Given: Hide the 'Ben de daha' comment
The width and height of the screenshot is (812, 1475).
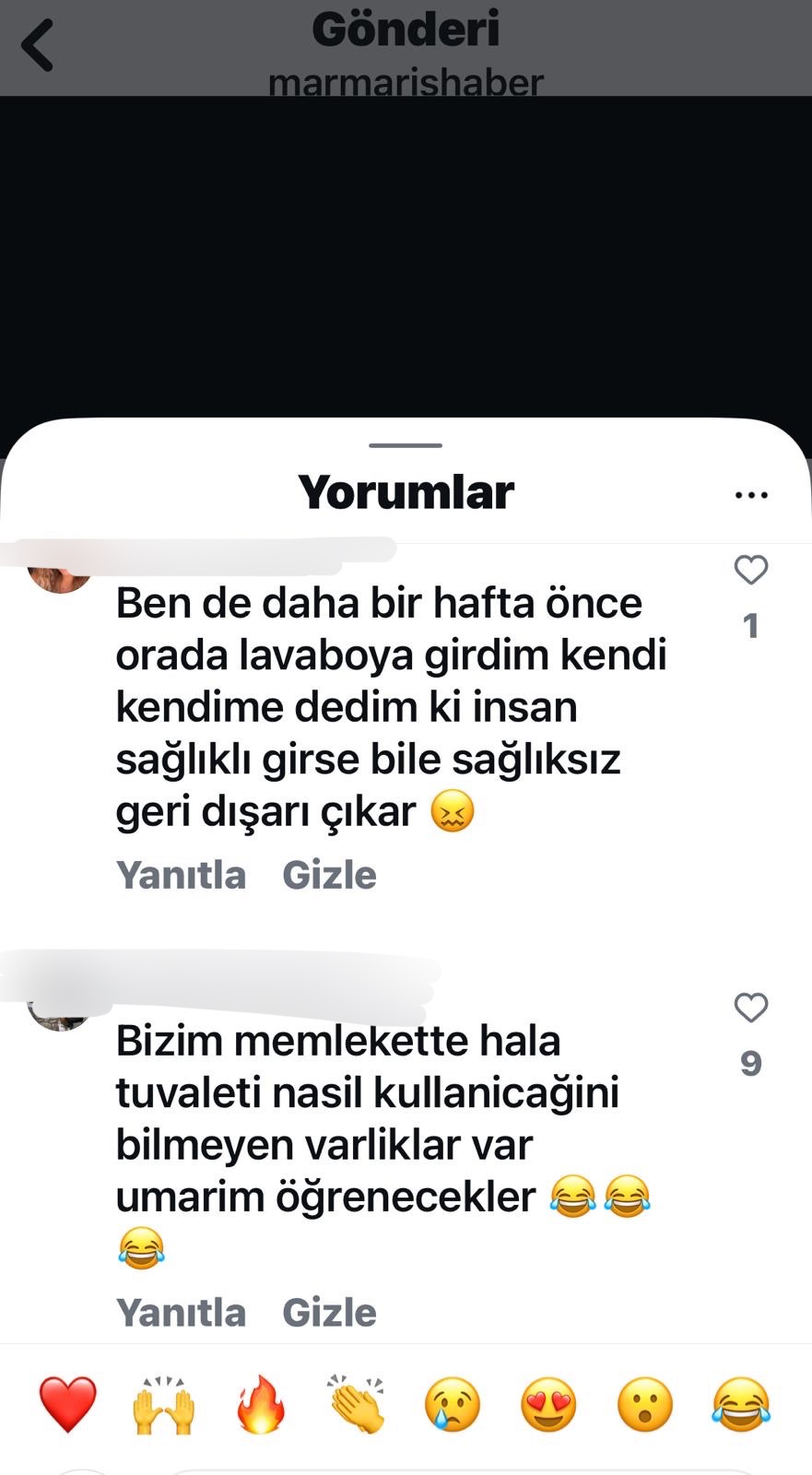Looking at the screenshot, I should [329, 875].
